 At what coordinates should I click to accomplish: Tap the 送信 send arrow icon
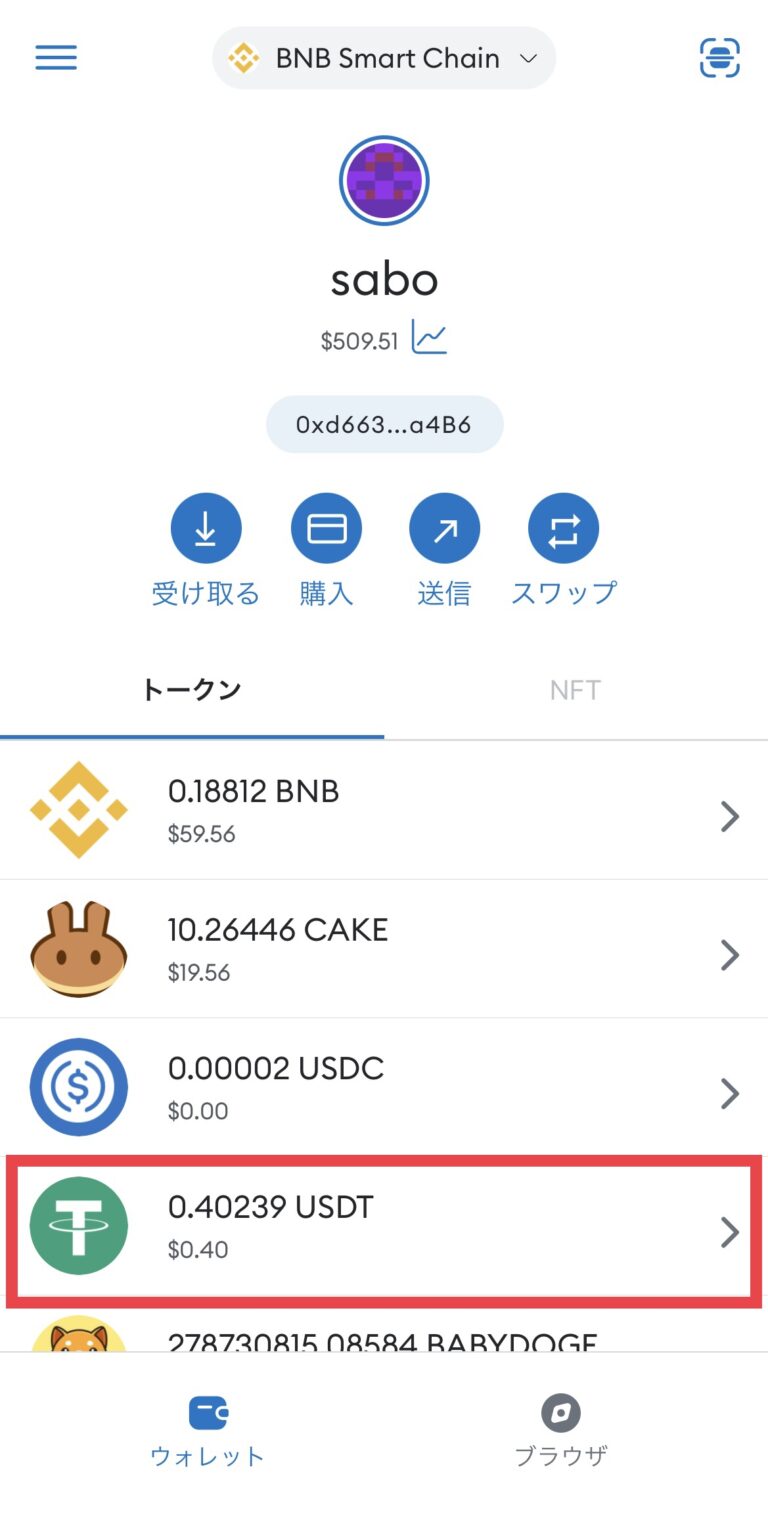(444, 527)
